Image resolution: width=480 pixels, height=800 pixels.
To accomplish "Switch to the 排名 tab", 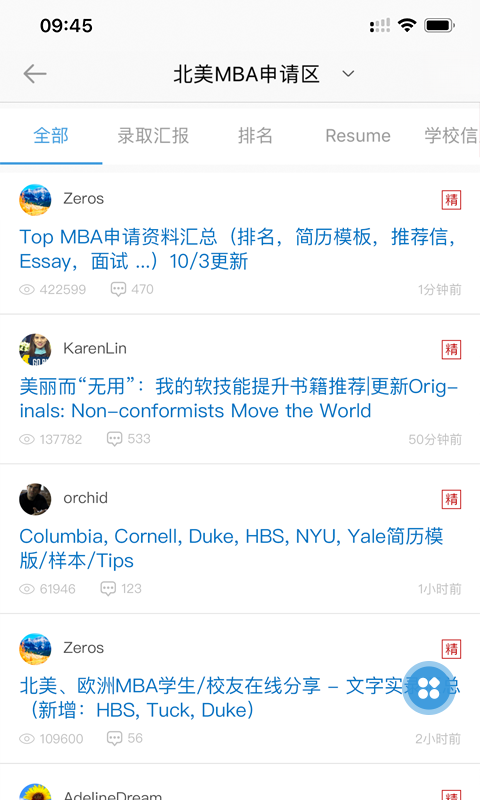I will coord(255,136).
